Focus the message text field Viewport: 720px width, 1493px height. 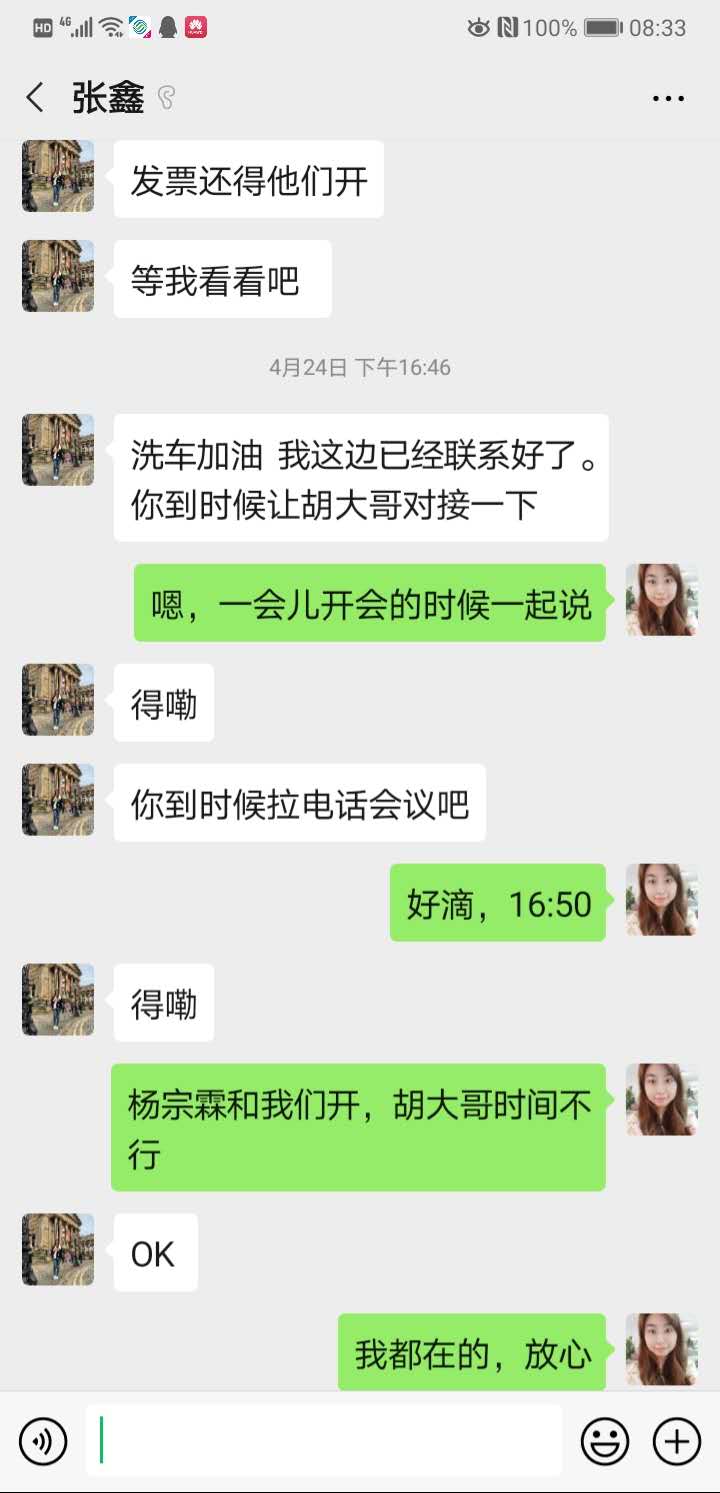coord(323,1441)
